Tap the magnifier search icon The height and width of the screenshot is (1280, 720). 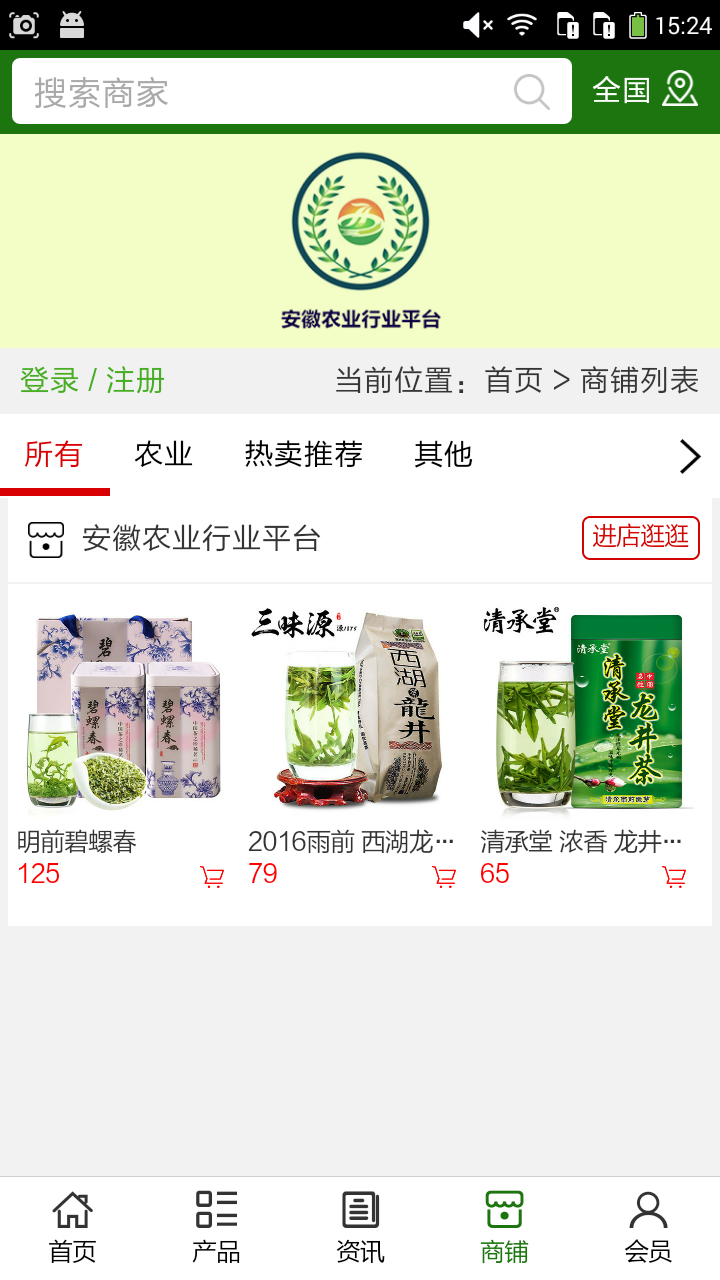click(532, 92)
